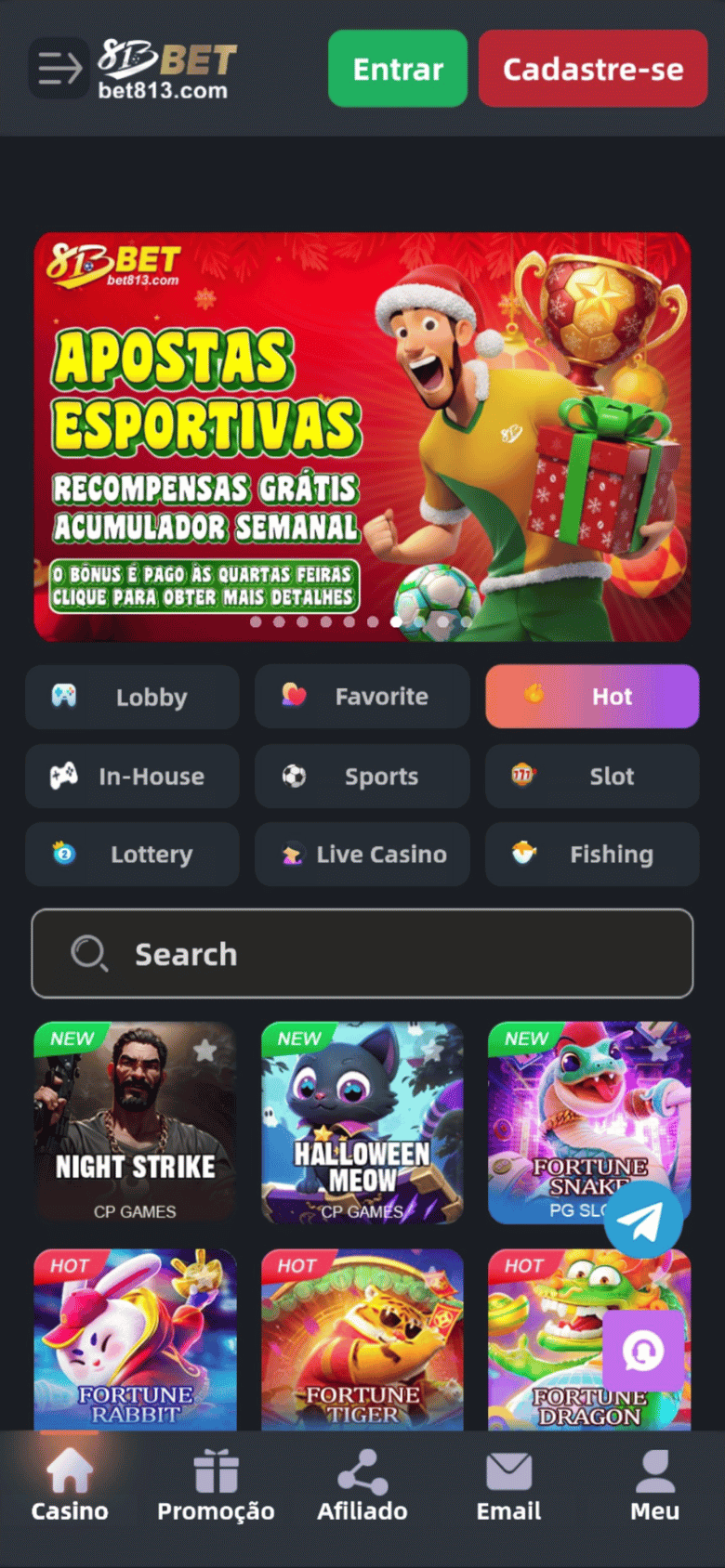Choose the Lottery category

(132, 855)
